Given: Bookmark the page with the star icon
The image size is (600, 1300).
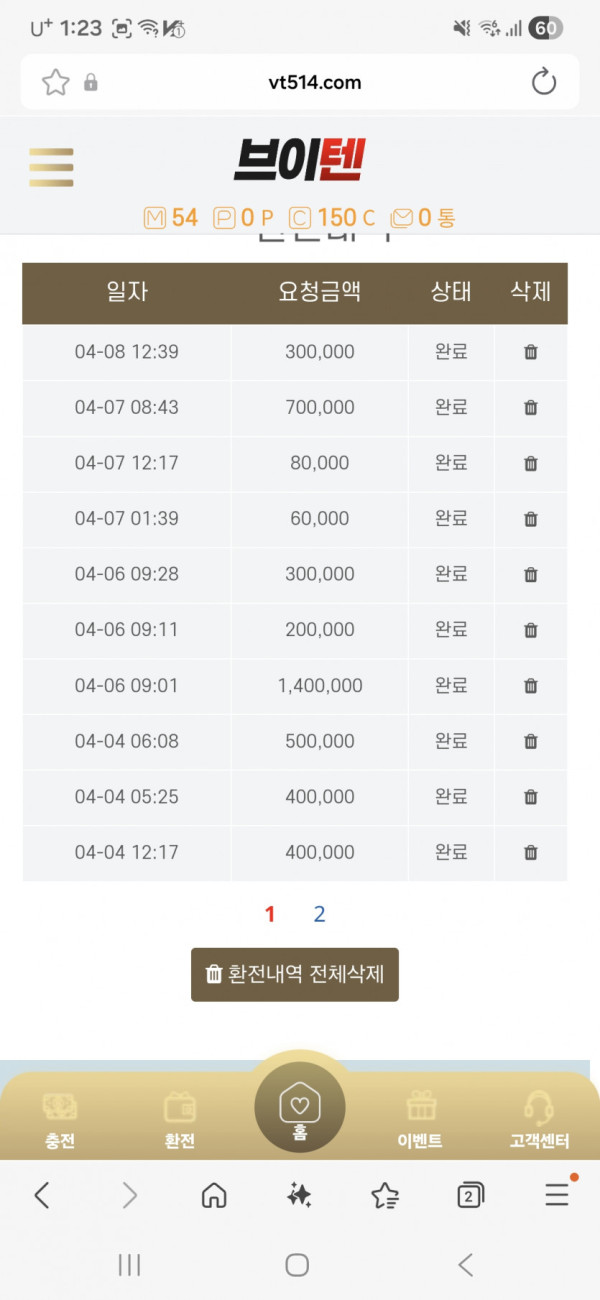Looking at the screenshot, I should pyautogui.click(x=55, y=82).
